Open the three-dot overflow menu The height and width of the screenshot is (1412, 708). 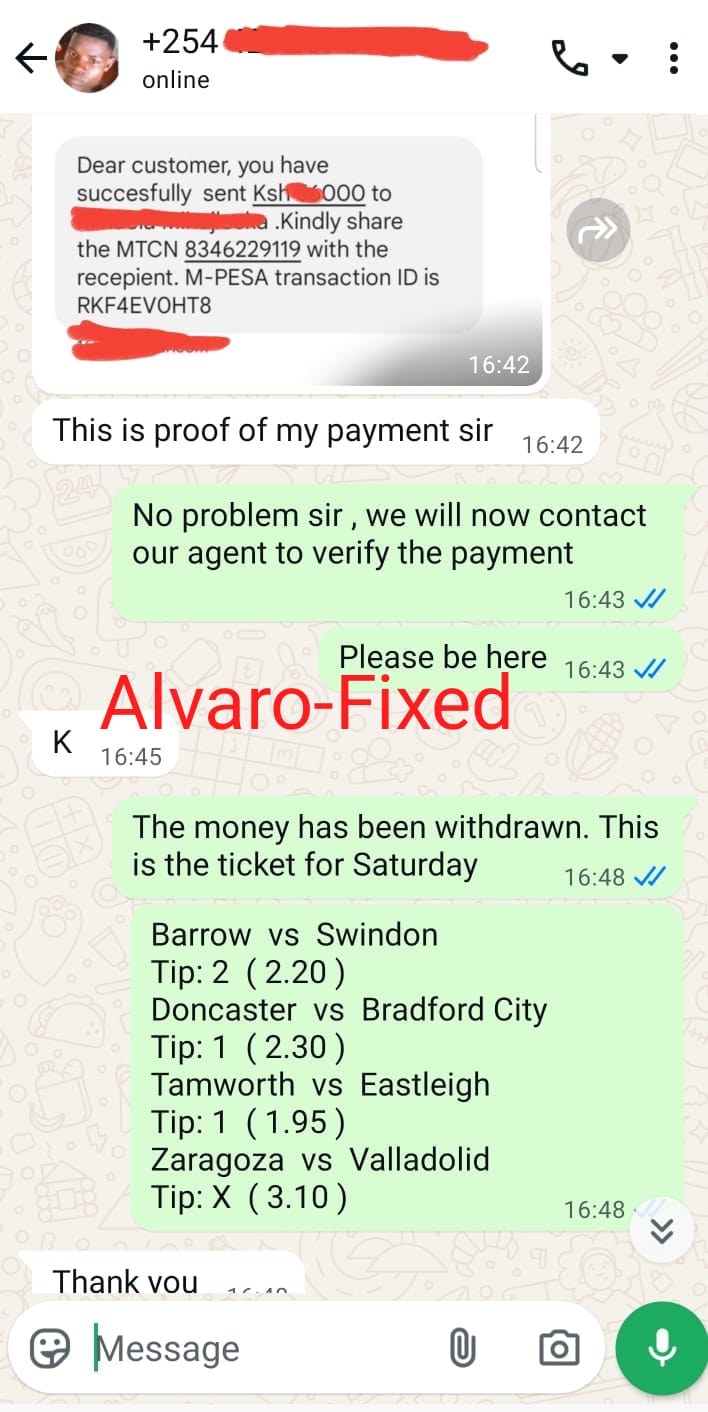click(674, 58)
